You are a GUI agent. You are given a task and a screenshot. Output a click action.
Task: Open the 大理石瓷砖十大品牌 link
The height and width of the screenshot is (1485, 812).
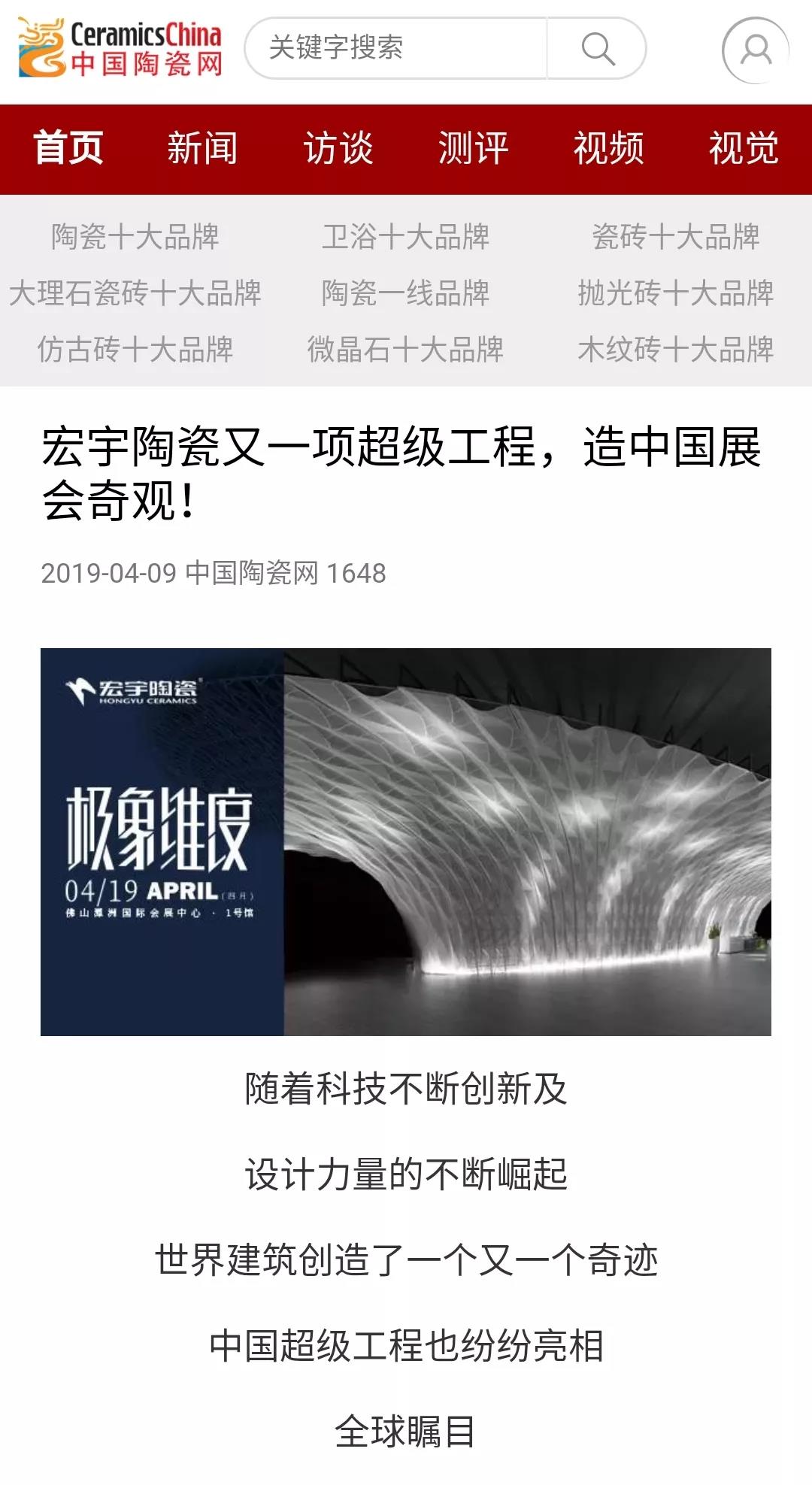tap(135, 293)
